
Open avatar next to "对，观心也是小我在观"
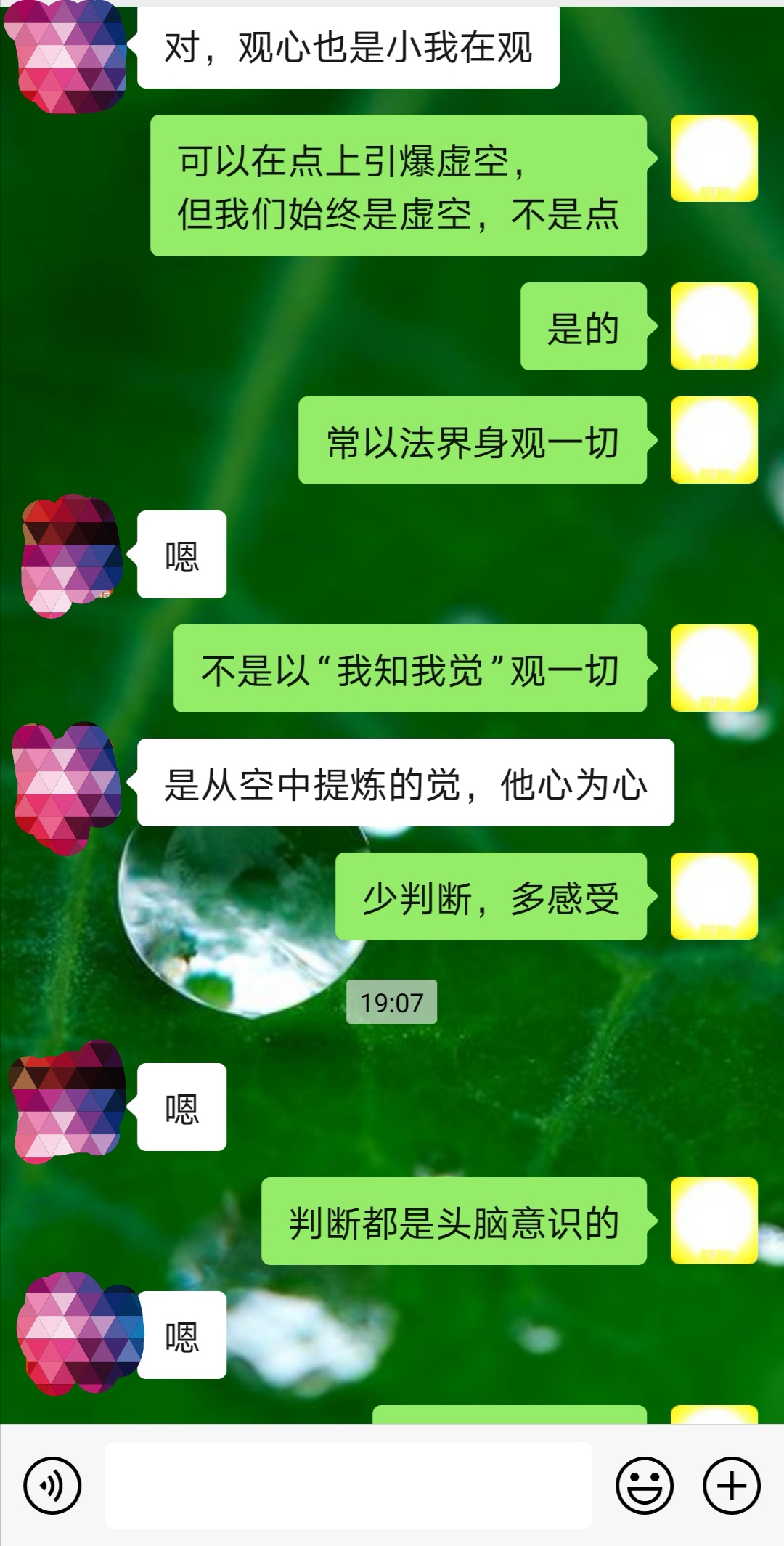68,54
